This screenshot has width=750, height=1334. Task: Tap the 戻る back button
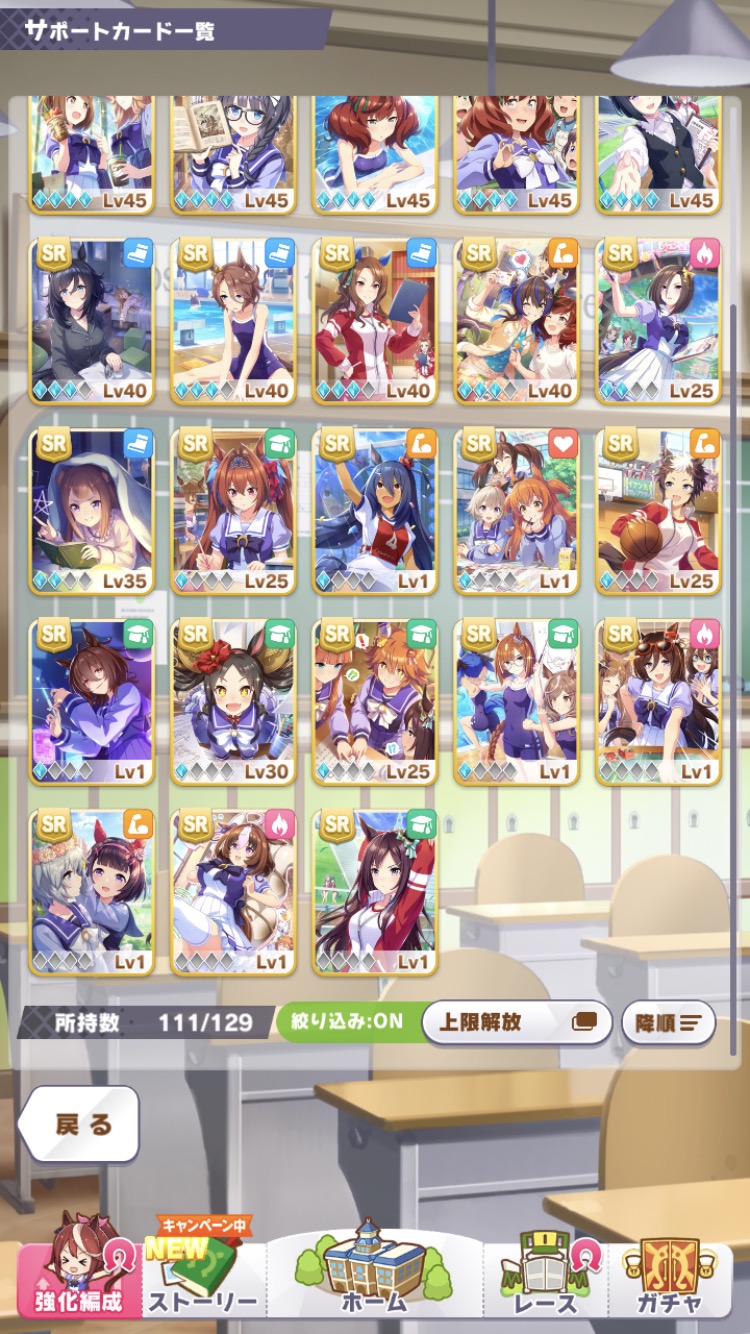(78, 1124)
